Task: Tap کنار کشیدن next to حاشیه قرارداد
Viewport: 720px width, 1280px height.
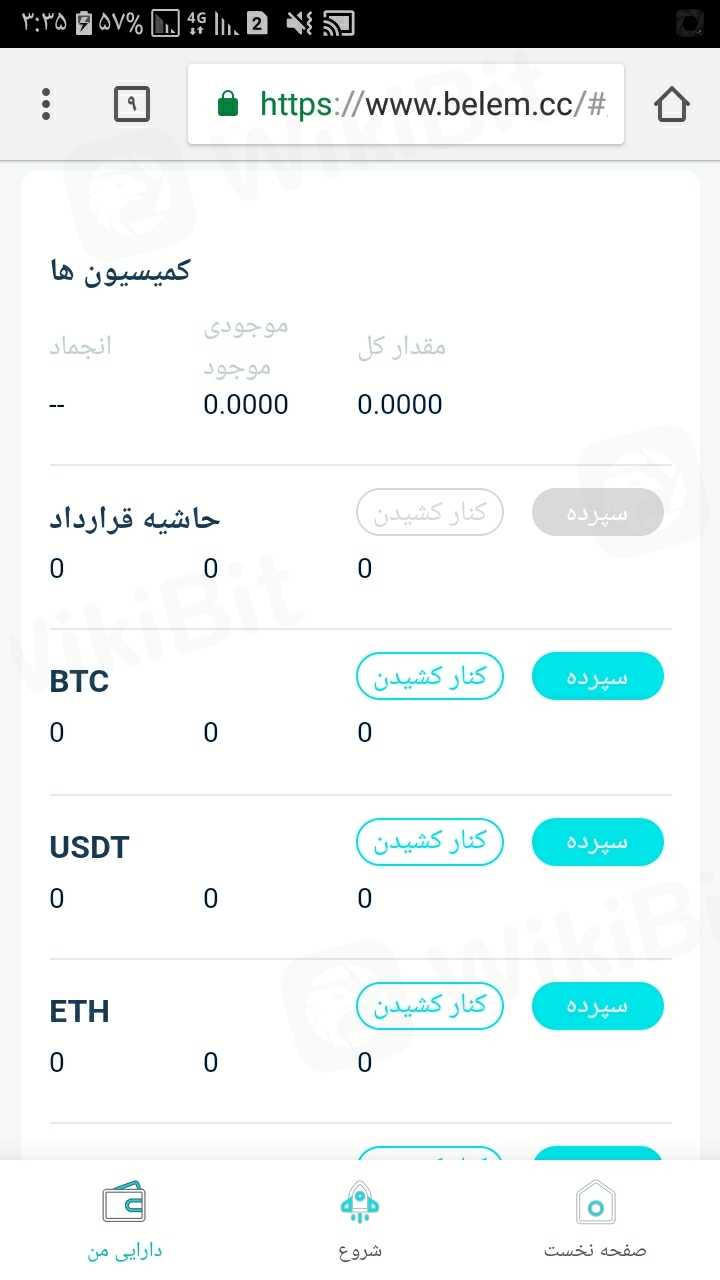Action: (430, 513)
